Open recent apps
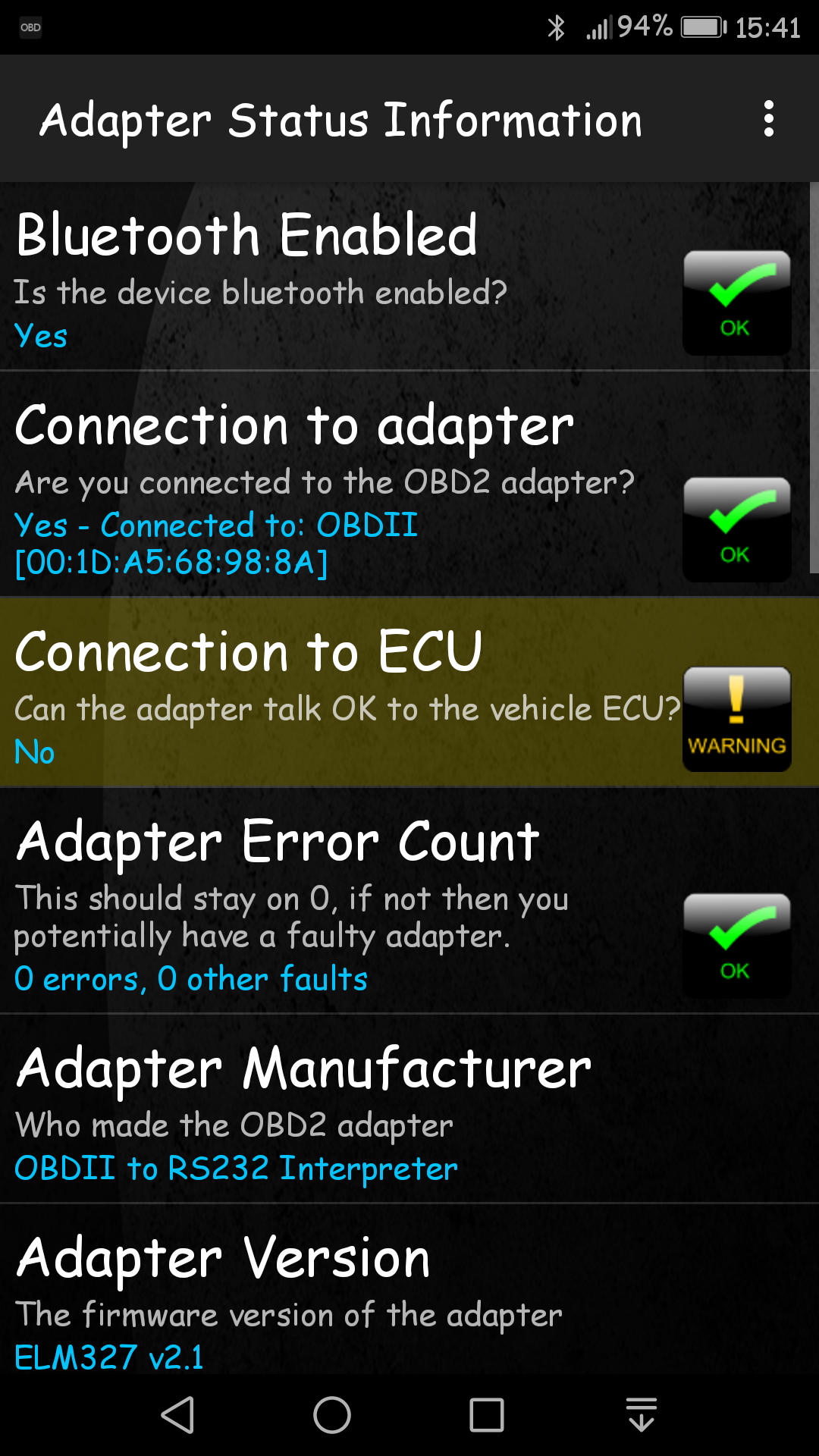819x1456 pixels. point(487,1415)
